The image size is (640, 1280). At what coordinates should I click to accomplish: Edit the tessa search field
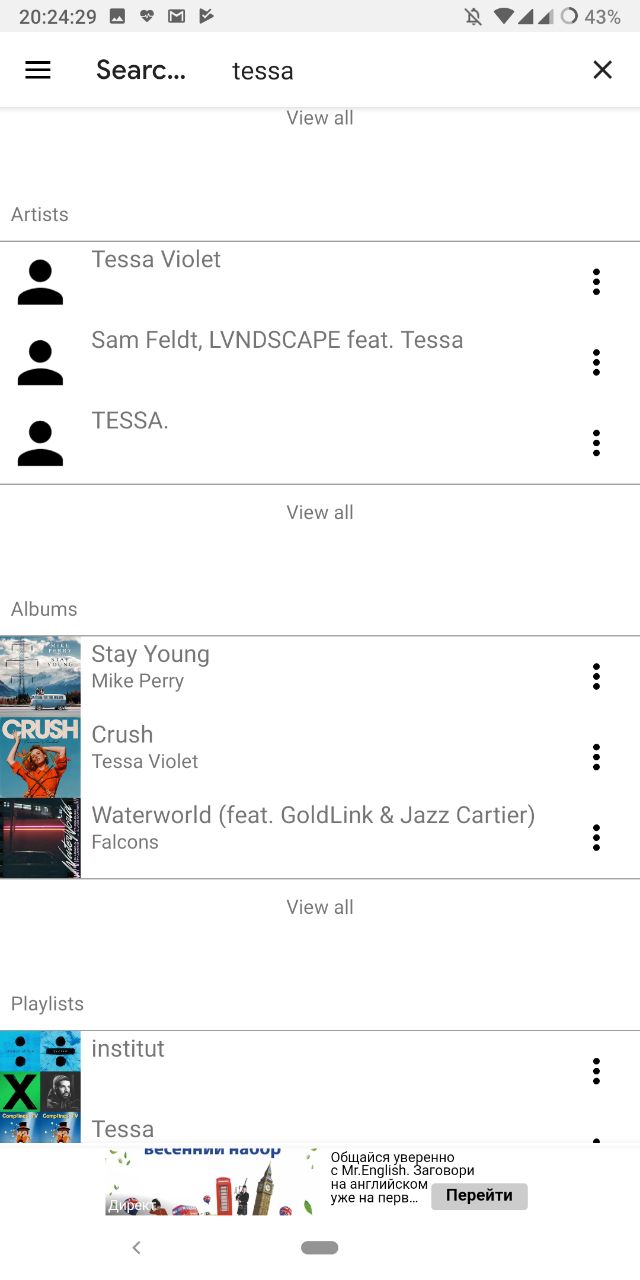[400, 71]
